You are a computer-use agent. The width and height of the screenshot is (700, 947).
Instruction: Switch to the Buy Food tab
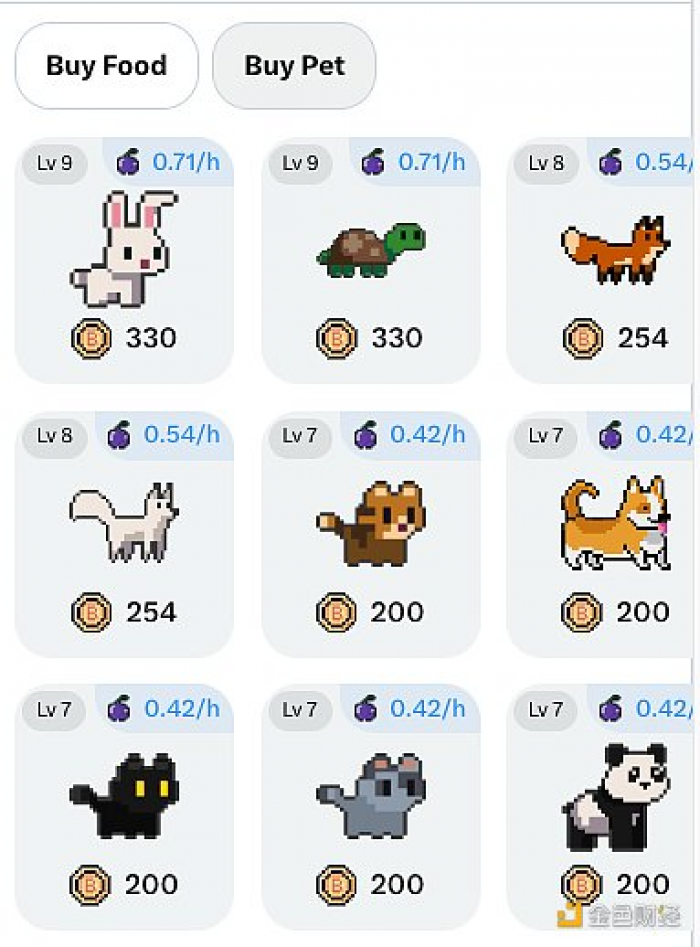tap(106, 66)
